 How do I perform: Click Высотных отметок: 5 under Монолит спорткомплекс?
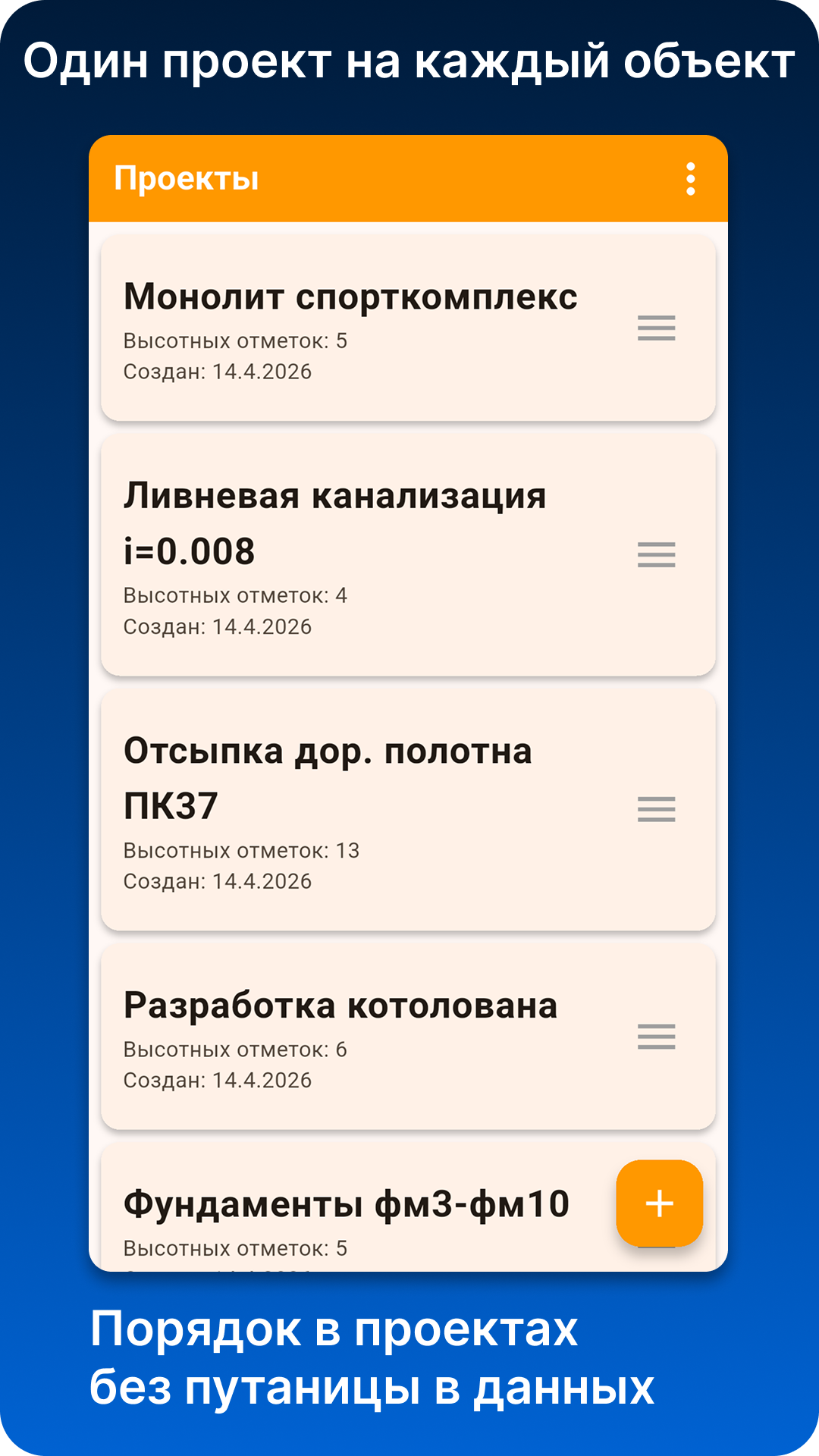(236, 340)
